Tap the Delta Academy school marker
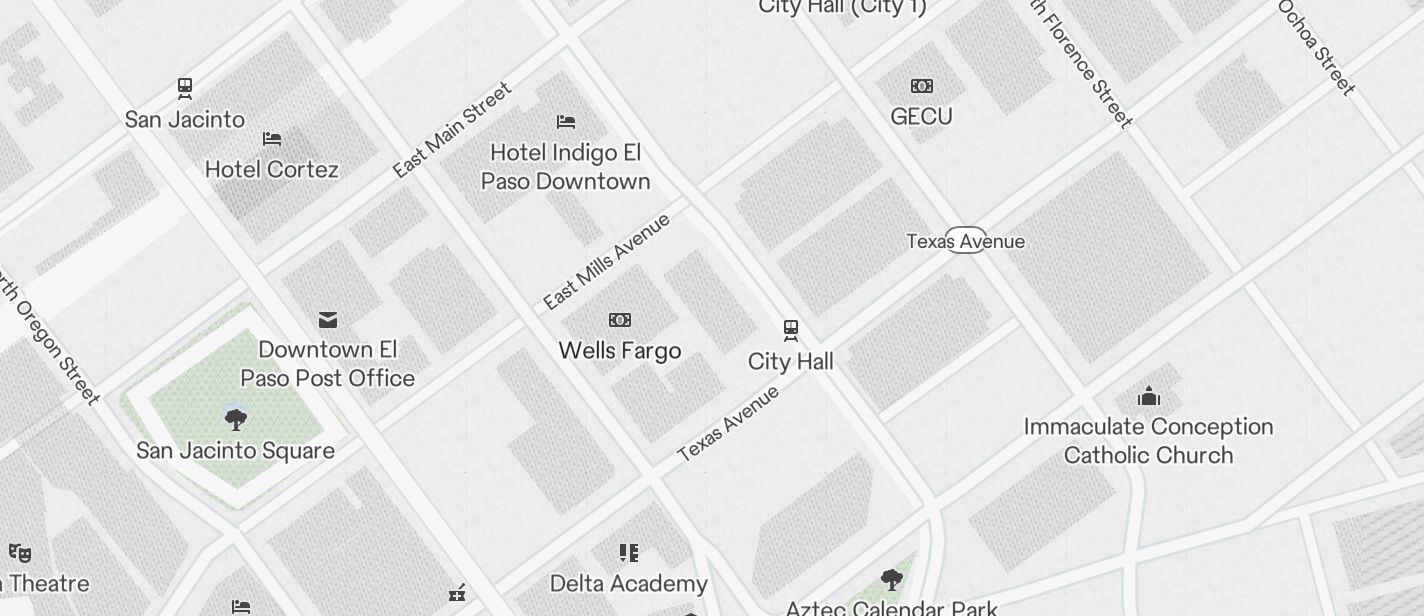This screenshot has height=616, width=1424. 629,553
